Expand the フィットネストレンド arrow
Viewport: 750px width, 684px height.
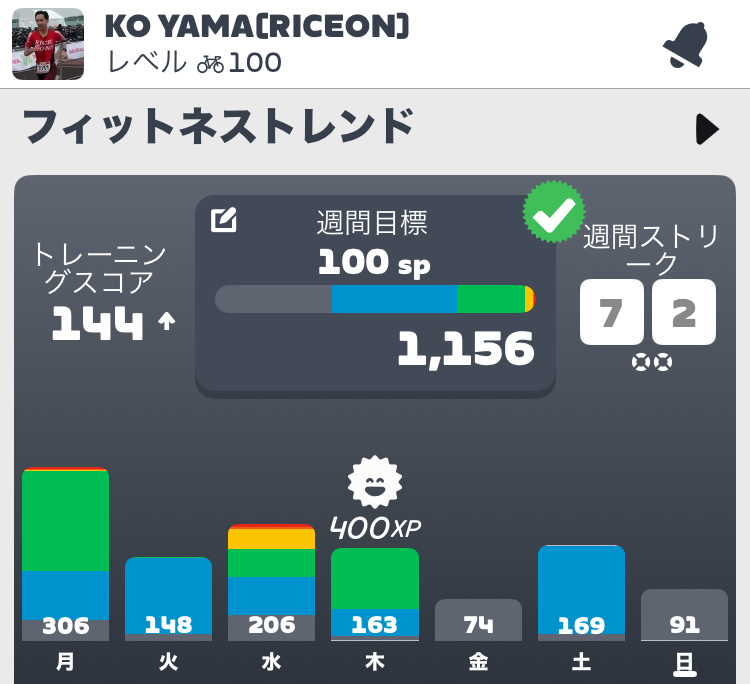click(x=707, y=129)
